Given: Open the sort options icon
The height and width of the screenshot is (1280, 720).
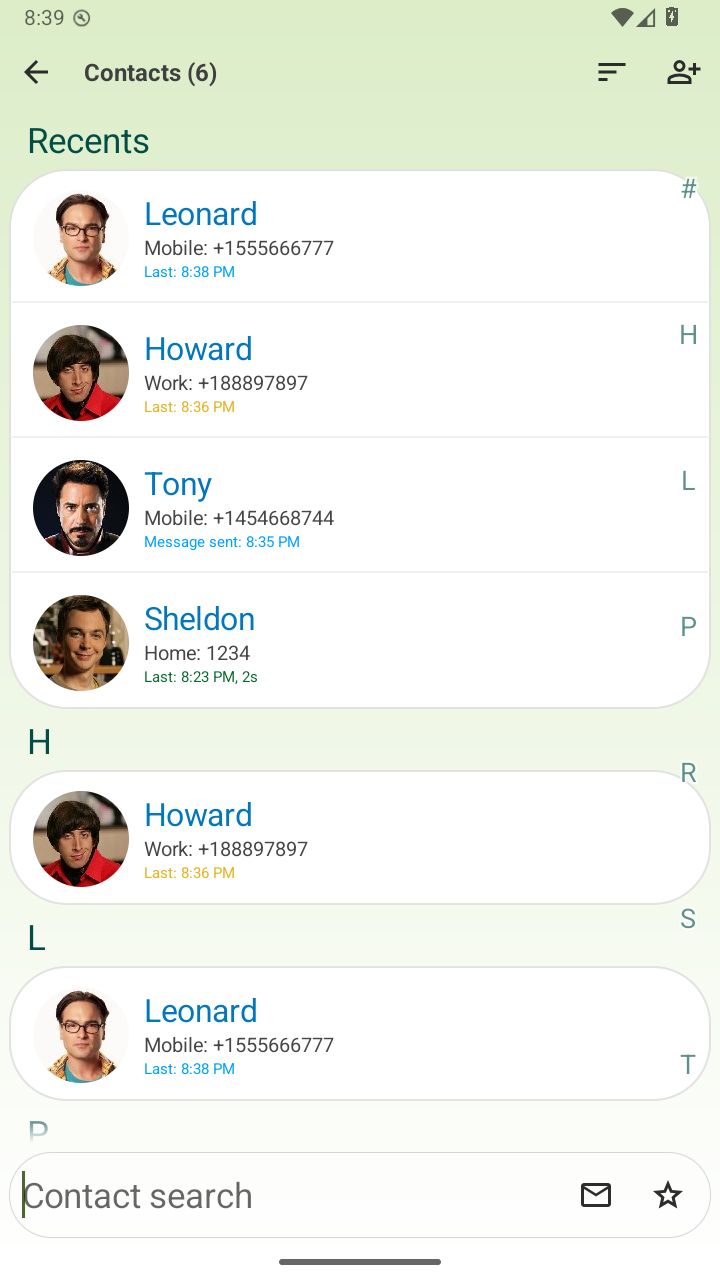Looking at the screenshot, I should (x=610, y=71).
